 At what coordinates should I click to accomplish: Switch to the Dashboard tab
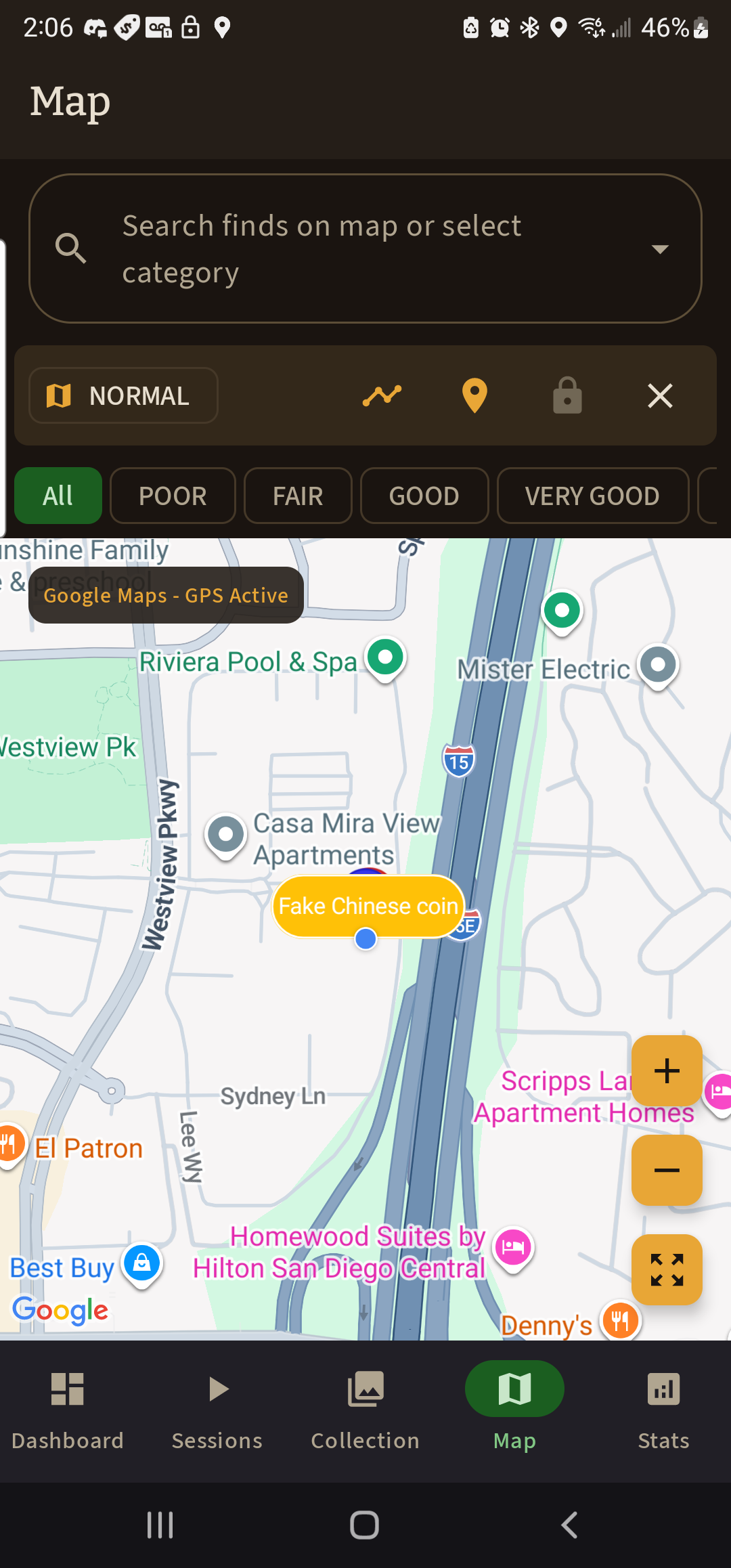pyautogui.click(x=68, y=1389)
